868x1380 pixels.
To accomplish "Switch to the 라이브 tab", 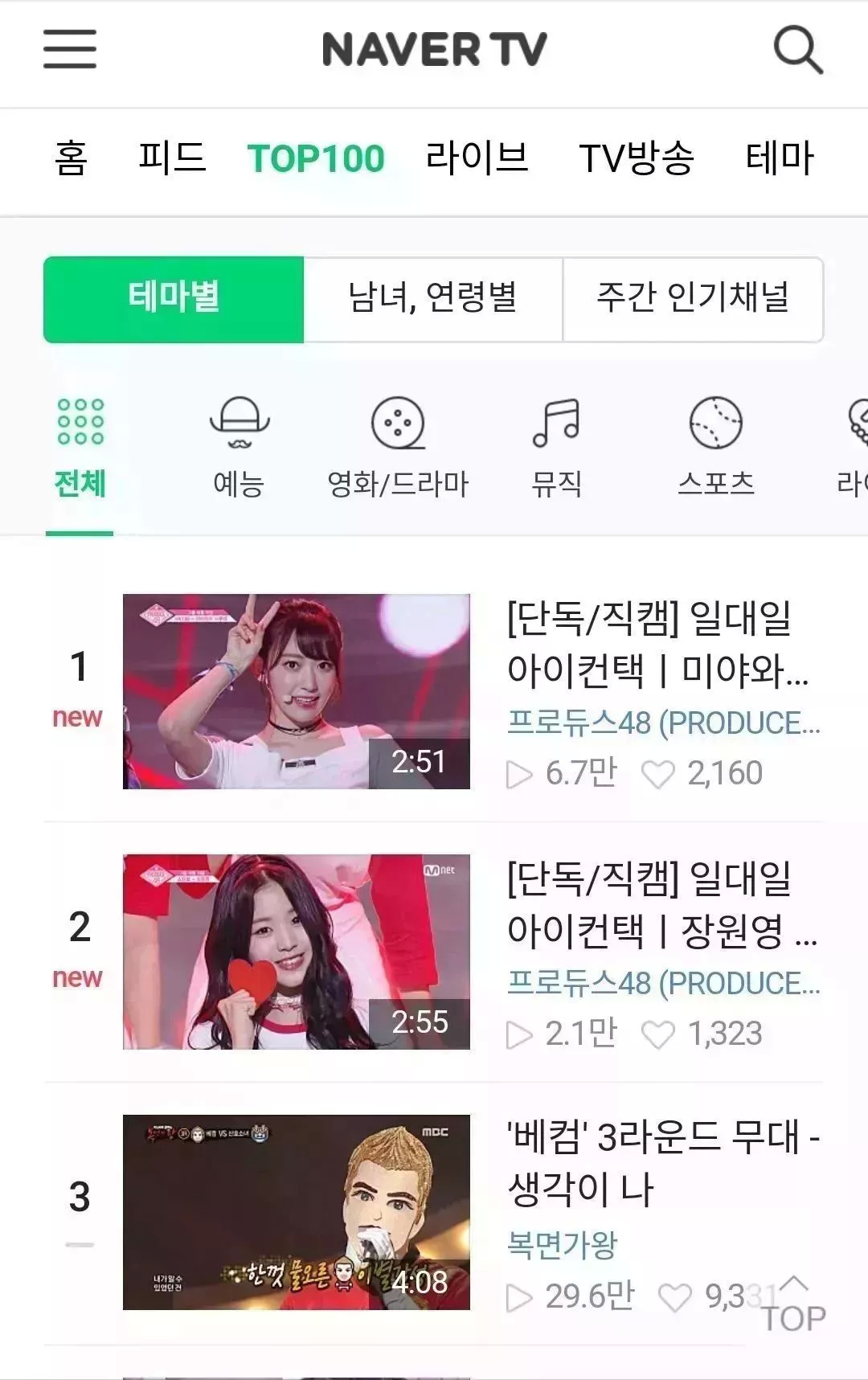I will pyautogui.click(x=477, y=158).
